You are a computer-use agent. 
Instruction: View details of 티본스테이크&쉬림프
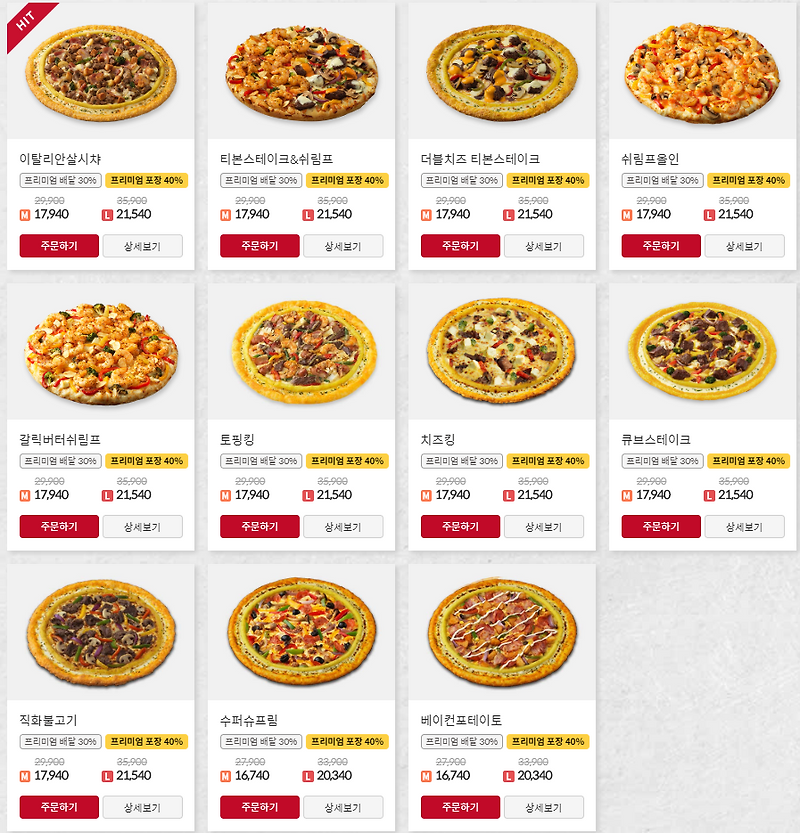pyautogui.click(x=343, y=246)
